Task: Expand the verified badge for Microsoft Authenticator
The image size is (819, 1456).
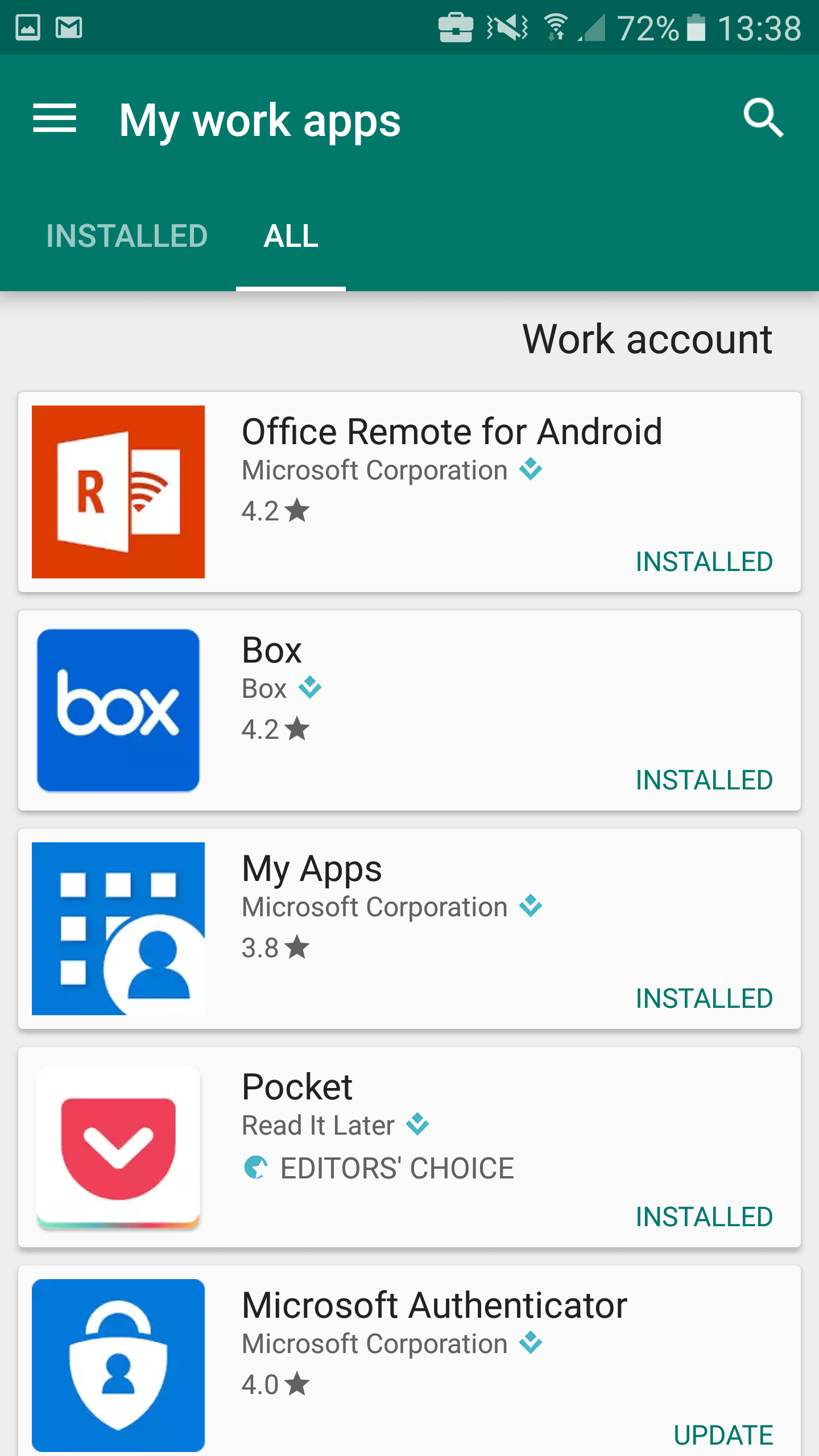Action: [531, 1343]
